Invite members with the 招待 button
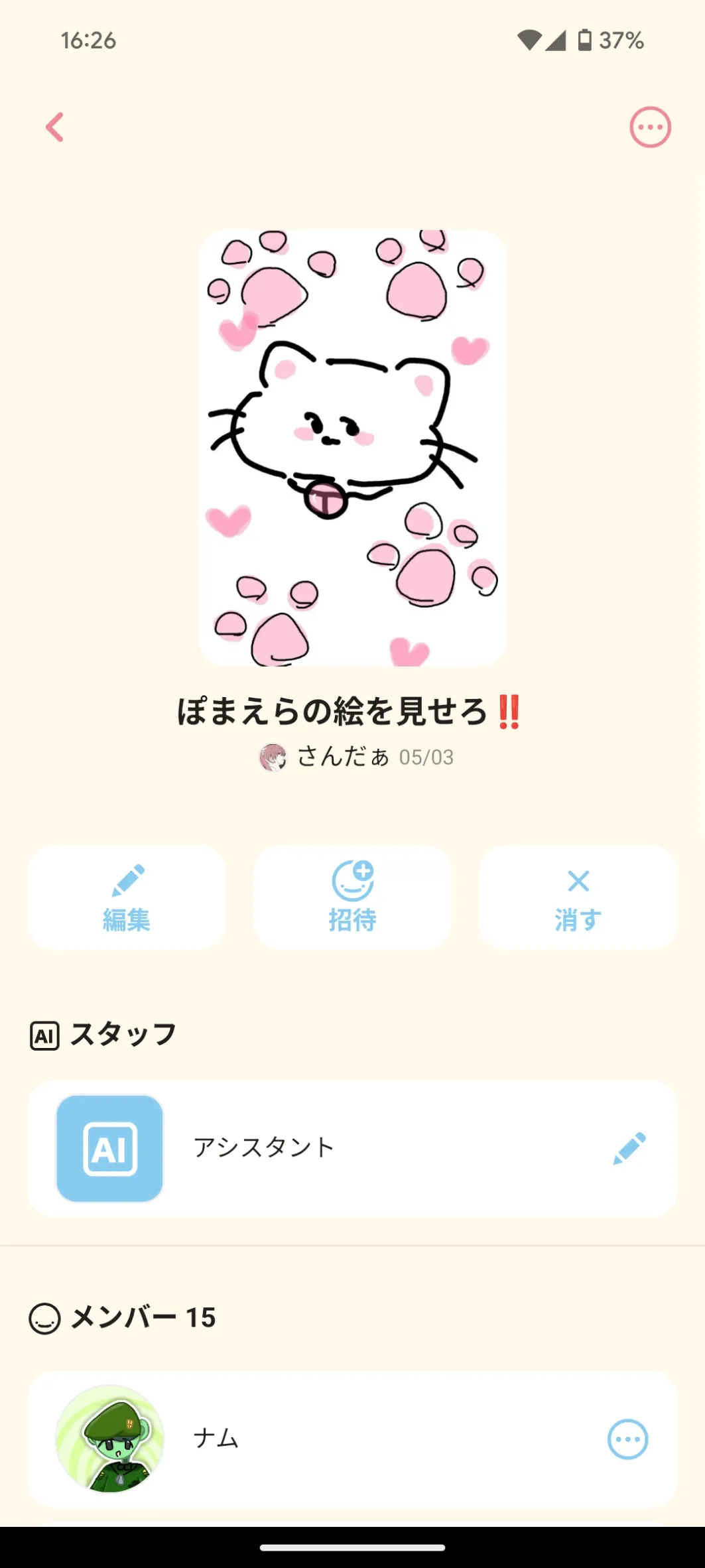The image size is (705, 1568). [x=352, y=897]
